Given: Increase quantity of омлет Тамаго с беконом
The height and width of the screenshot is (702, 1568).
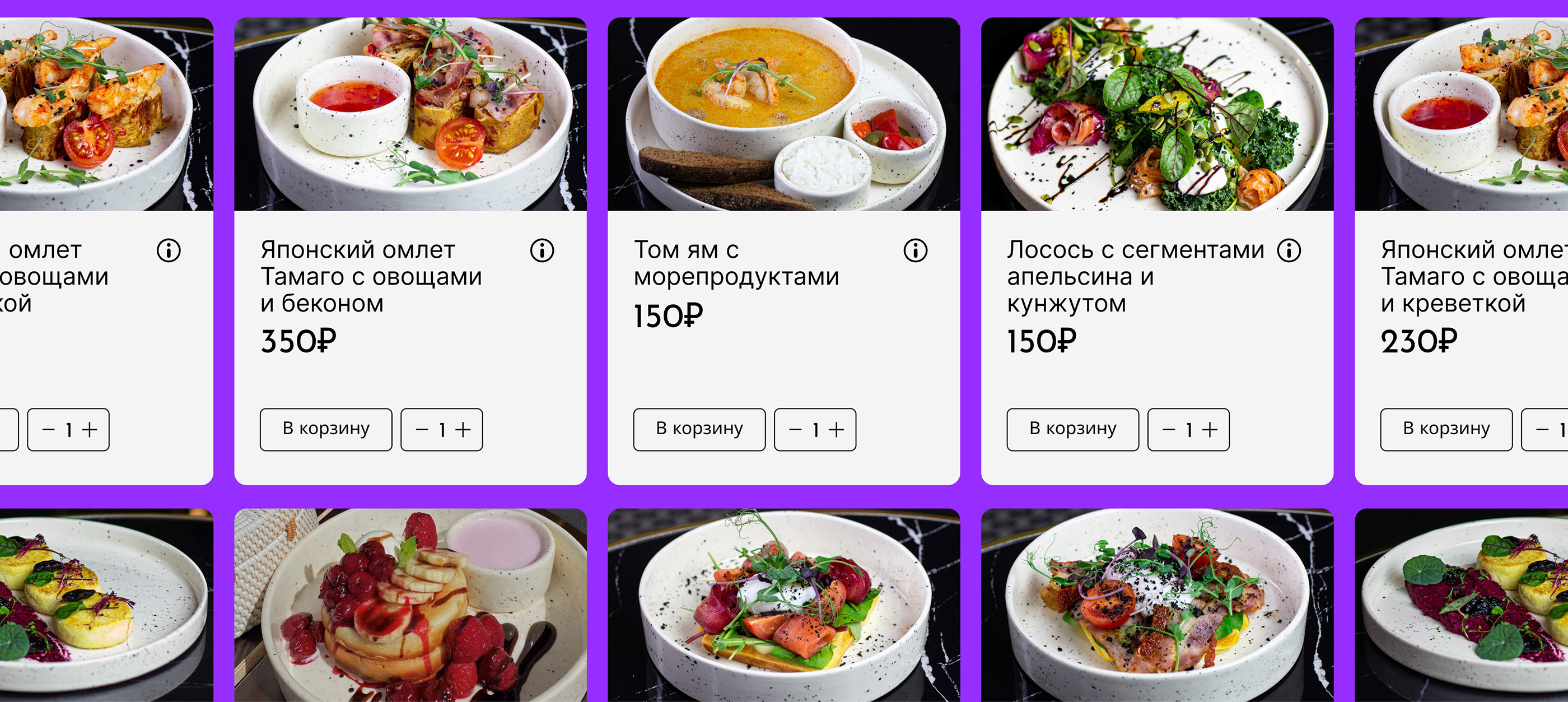Looking at the screenshot, I should coord(463,430).
